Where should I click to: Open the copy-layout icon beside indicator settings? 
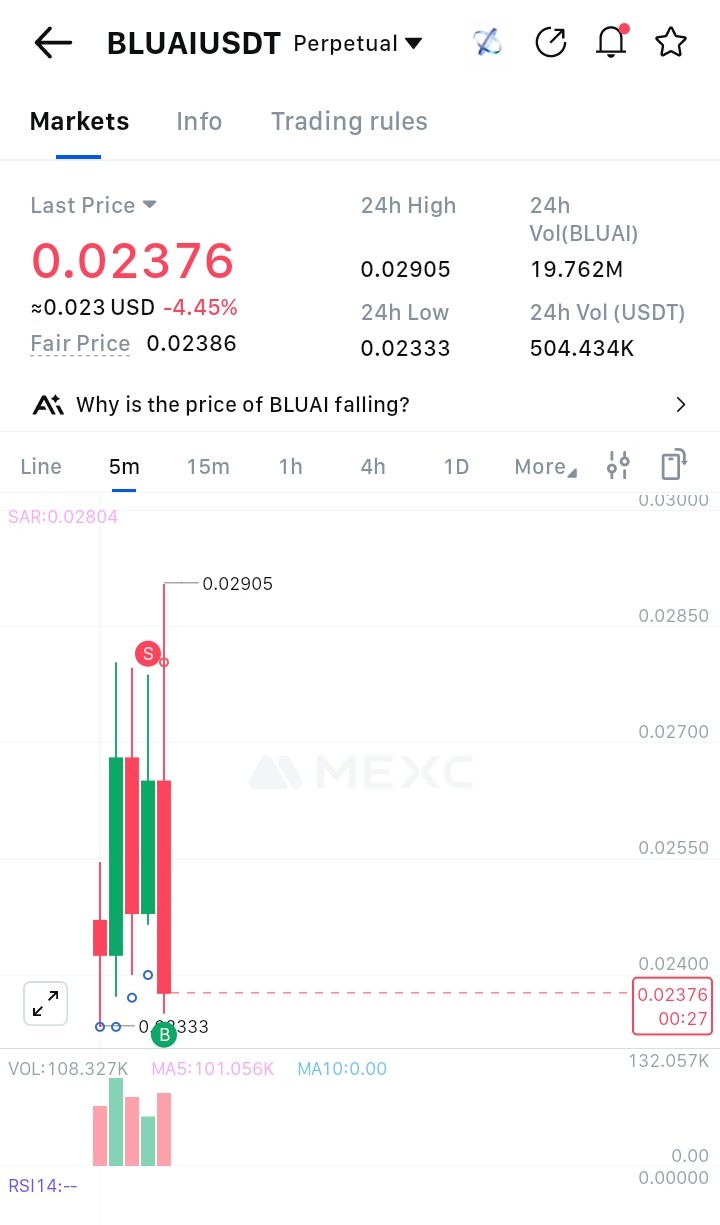tap(674, 465)
